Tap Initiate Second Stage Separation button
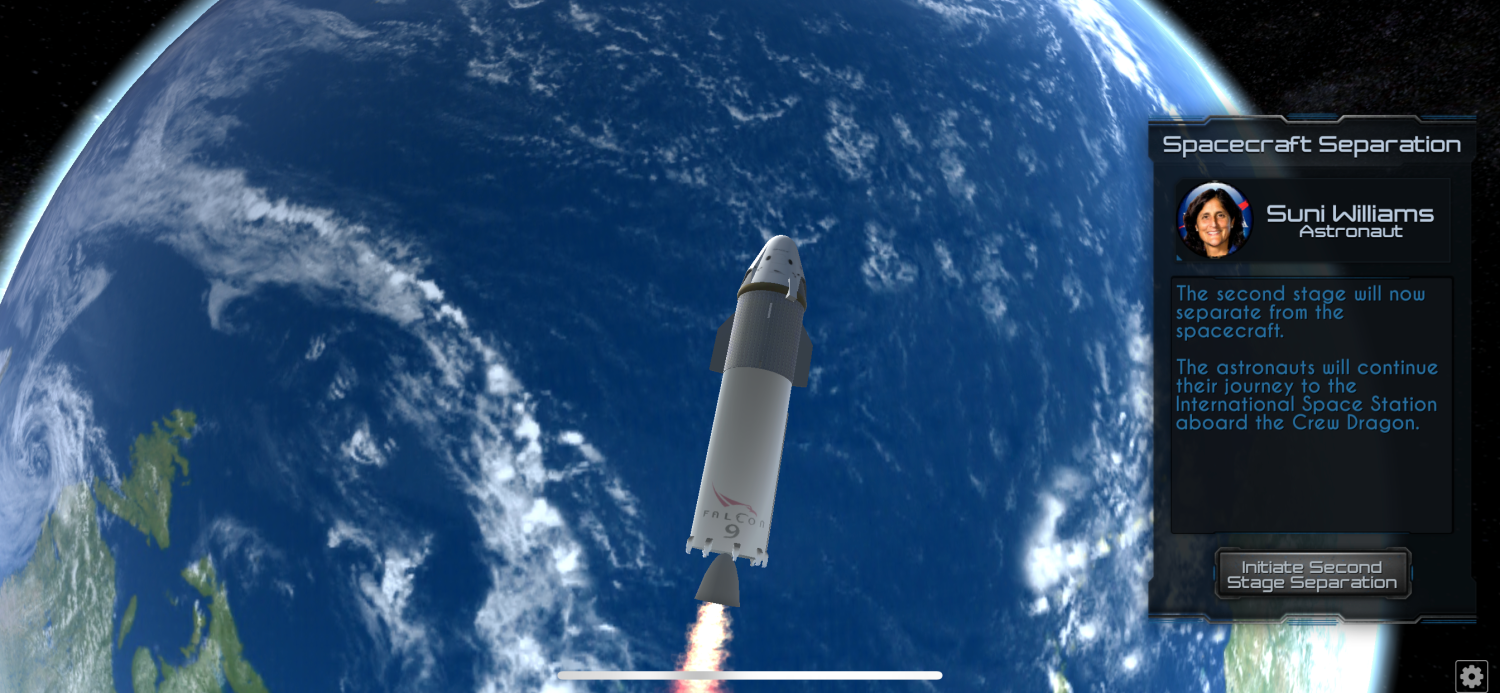The height and width of the screenshot is (693, 1500). pyautogui.click(x=1312, y=574)
